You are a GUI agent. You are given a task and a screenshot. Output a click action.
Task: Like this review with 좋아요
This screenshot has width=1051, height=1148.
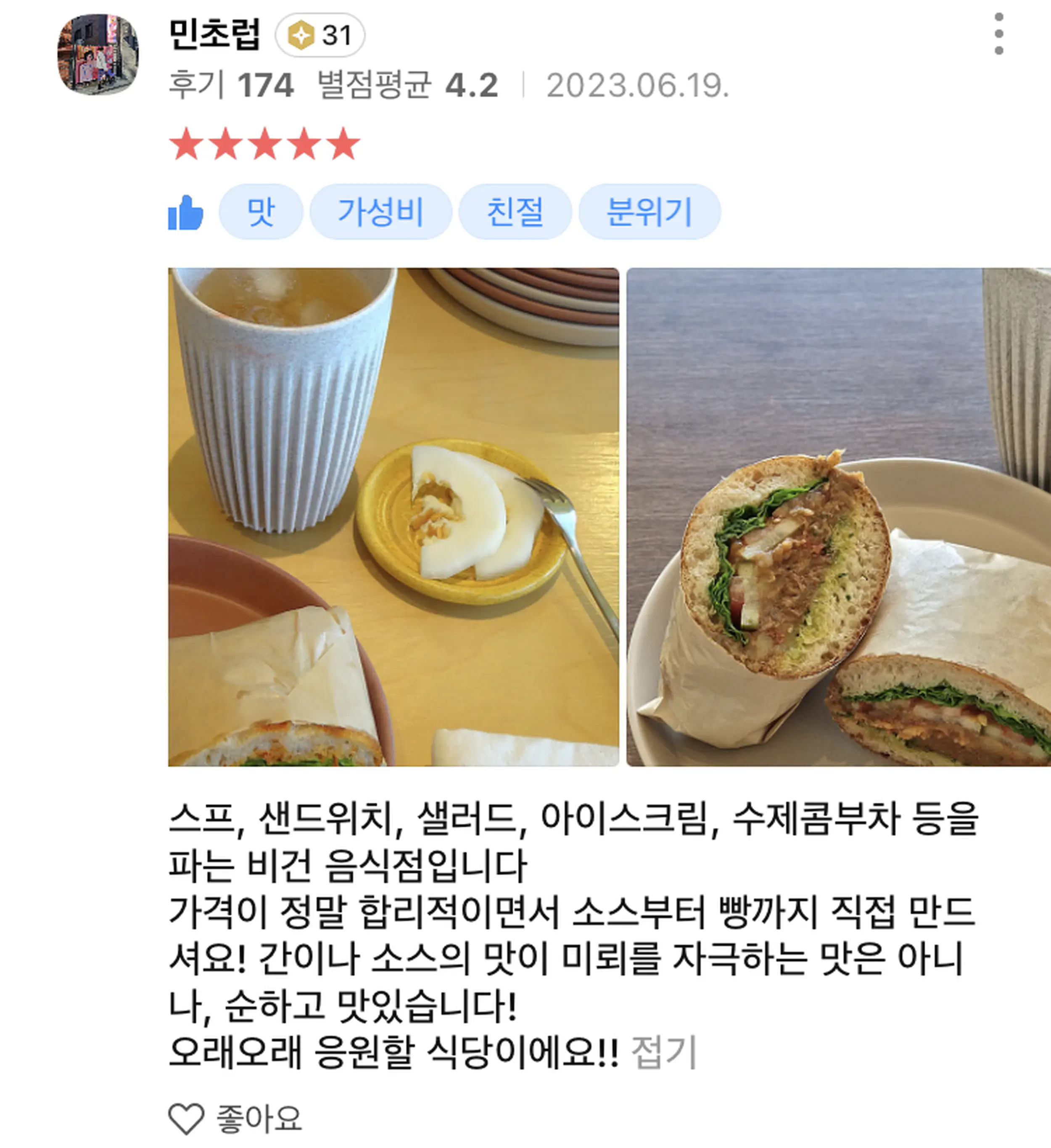235,1119
